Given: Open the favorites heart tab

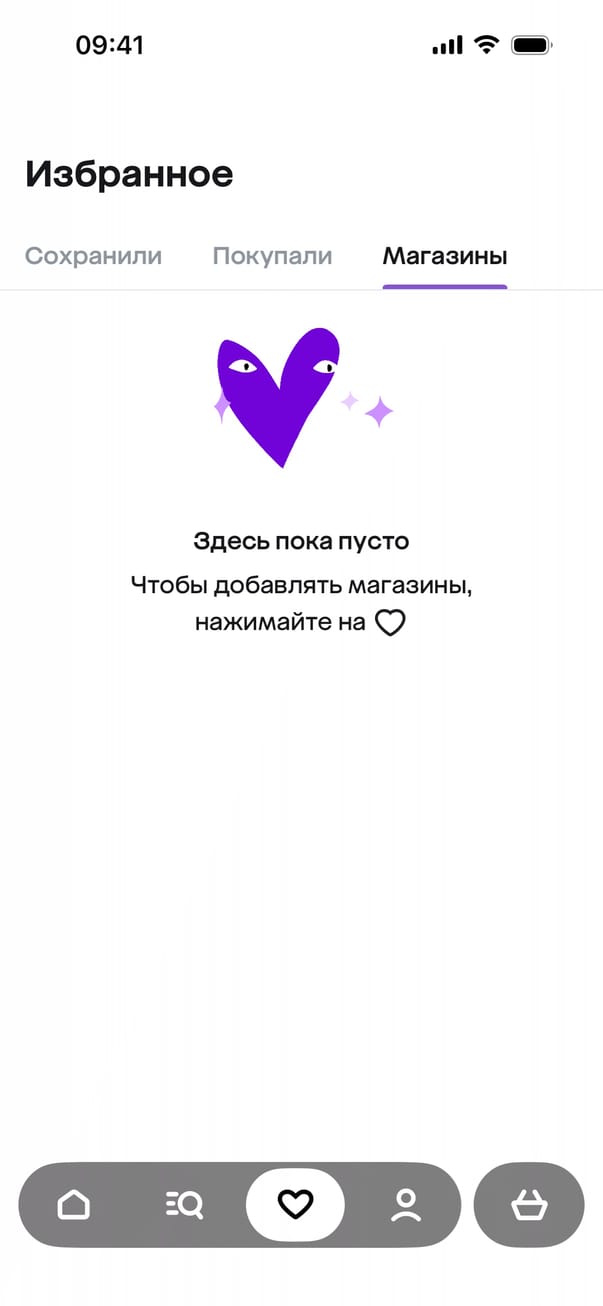Looking at the screenshot, I should tap(295, 1204).
